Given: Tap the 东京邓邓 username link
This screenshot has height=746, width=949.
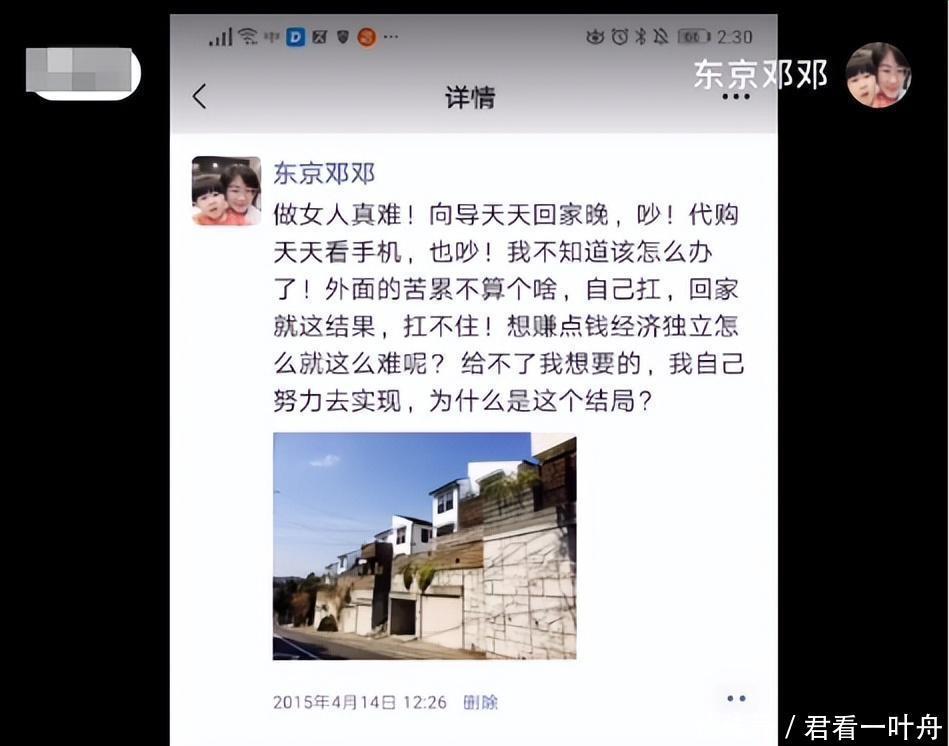Looking at the screenshot, I should point(324,173).
